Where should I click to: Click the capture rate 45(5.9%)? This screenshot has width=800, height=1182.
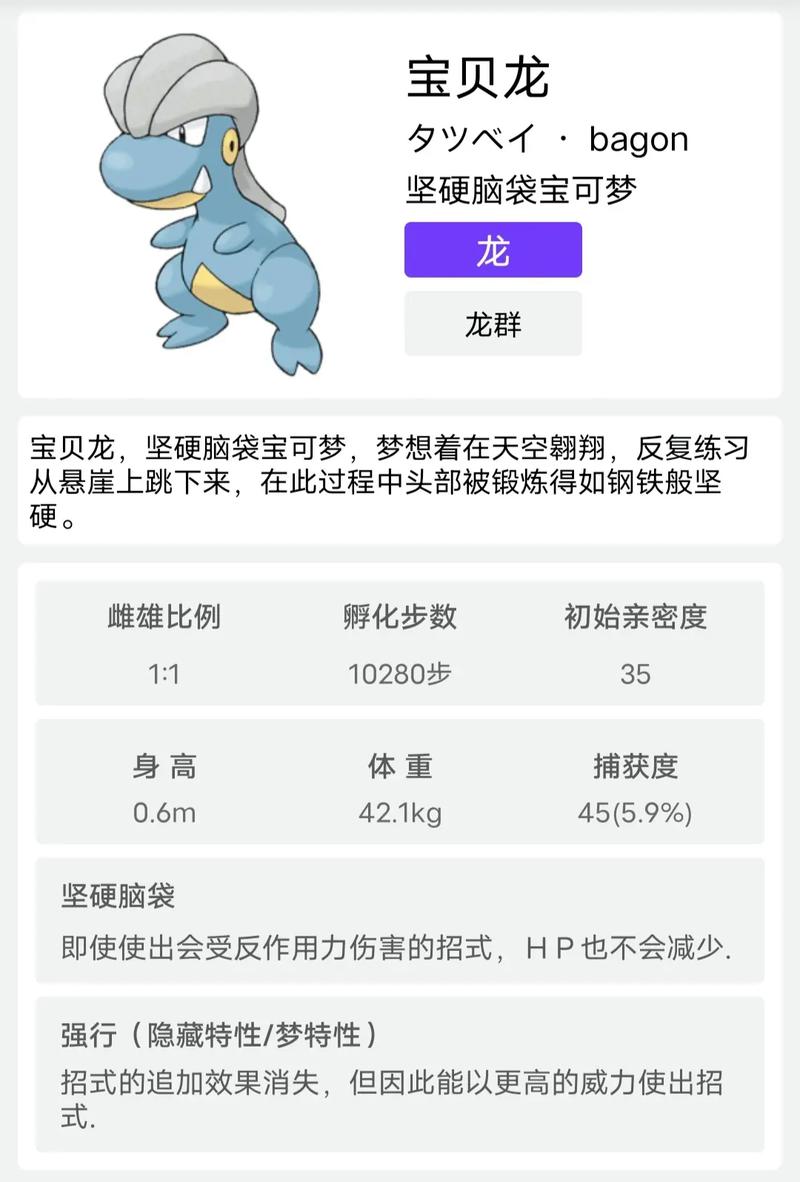pos(637,815)
